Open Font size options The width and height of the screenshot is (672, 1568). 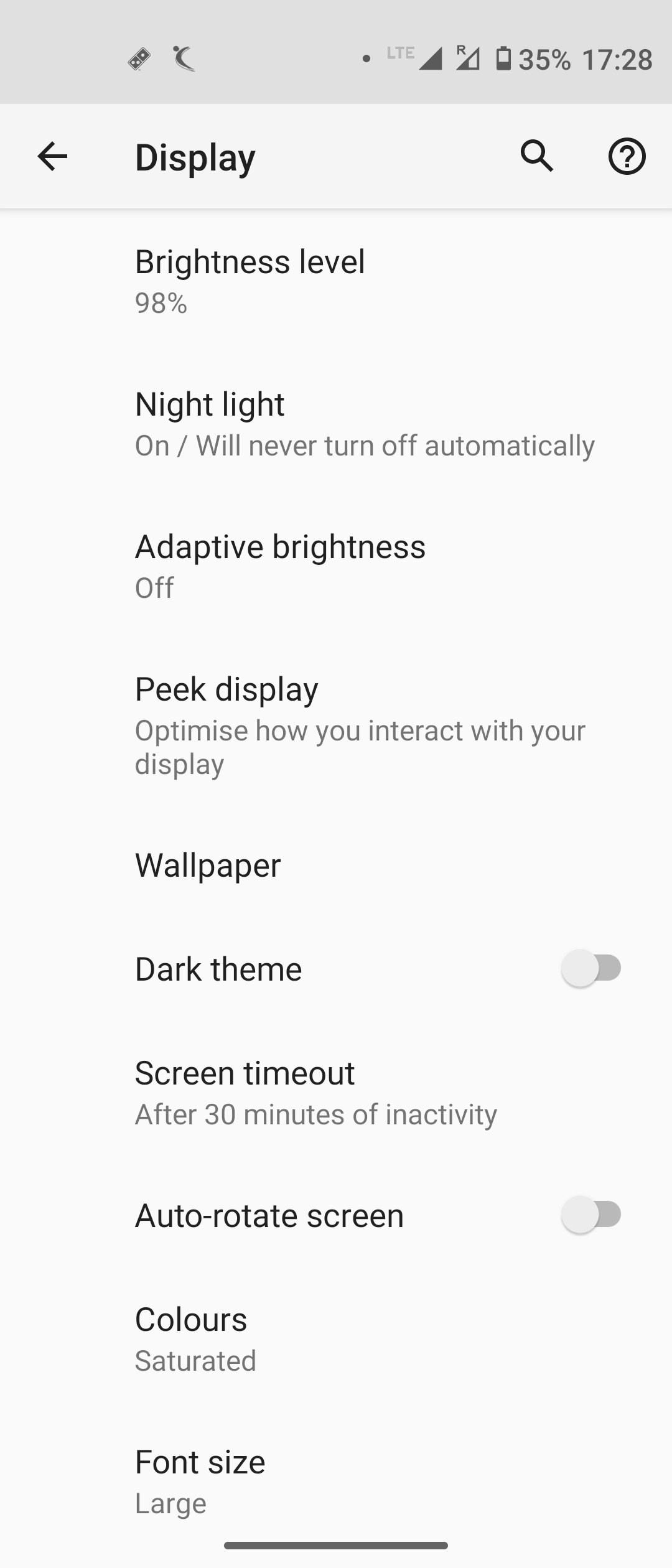click(336, 1481)
